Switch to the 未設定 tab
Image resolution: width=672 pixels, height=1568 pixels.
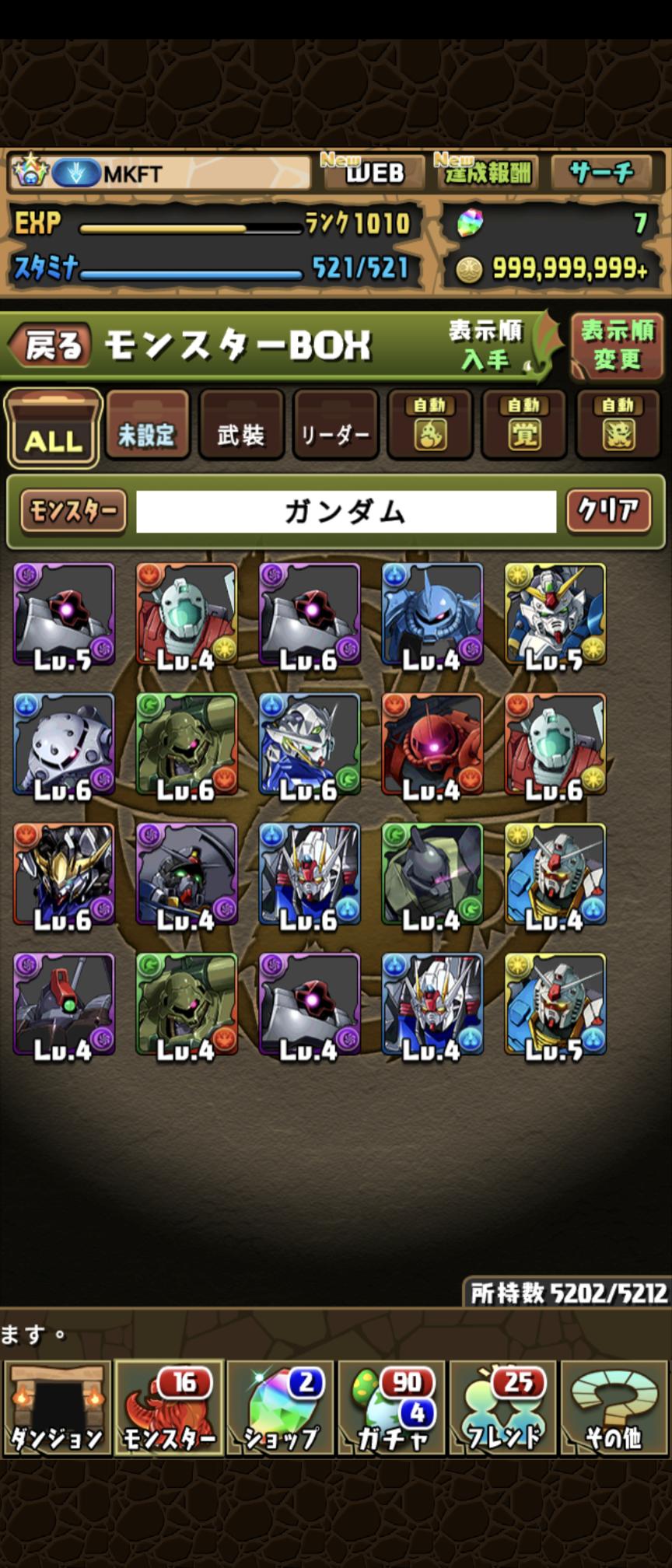coord(146,430)
